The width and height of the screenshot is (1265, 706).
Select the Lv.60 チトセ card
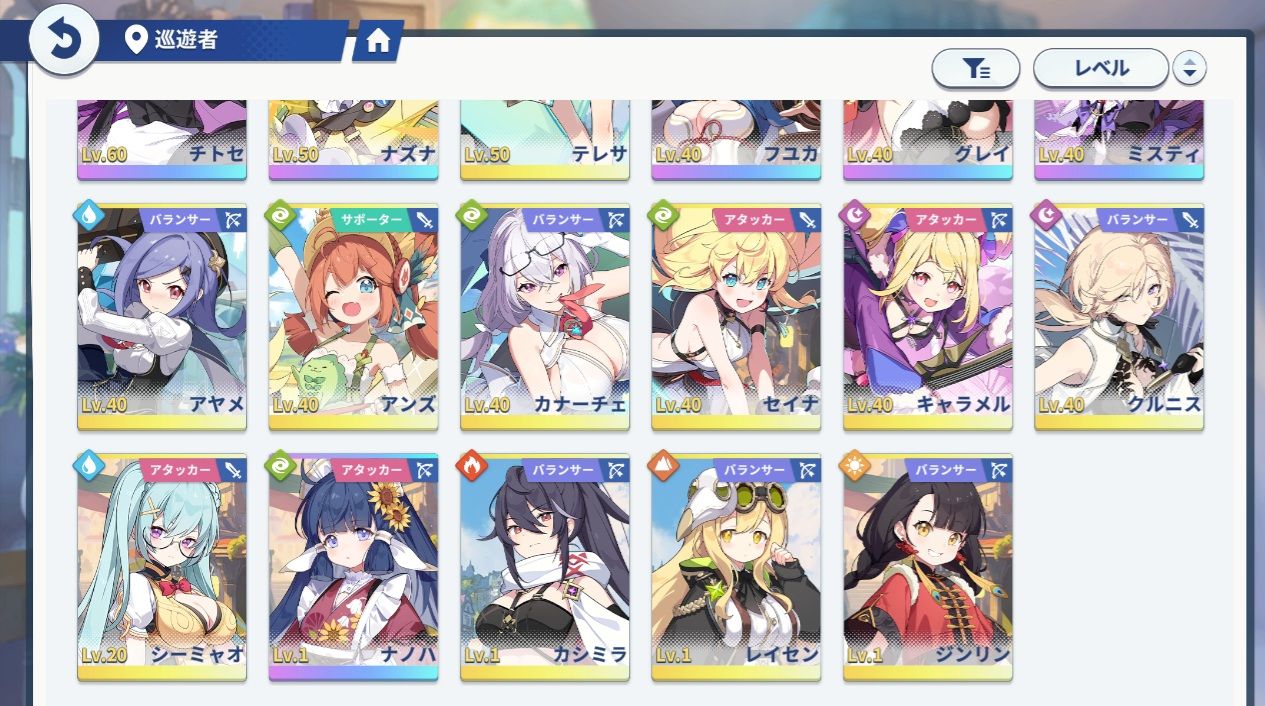click(x=162, y=138)
